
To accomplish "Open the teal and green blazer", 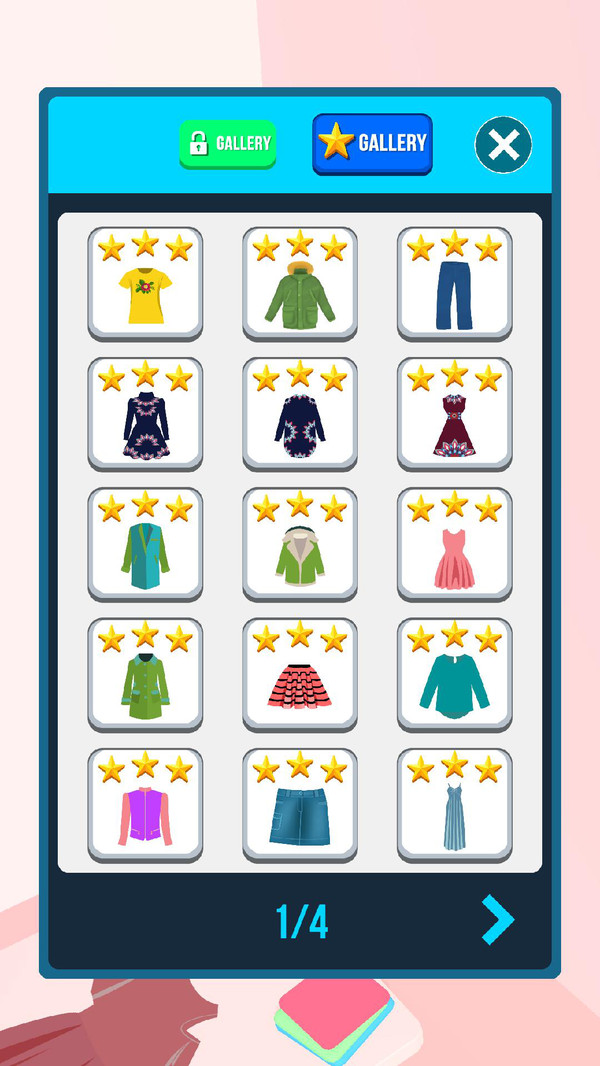I will (145, 544).
